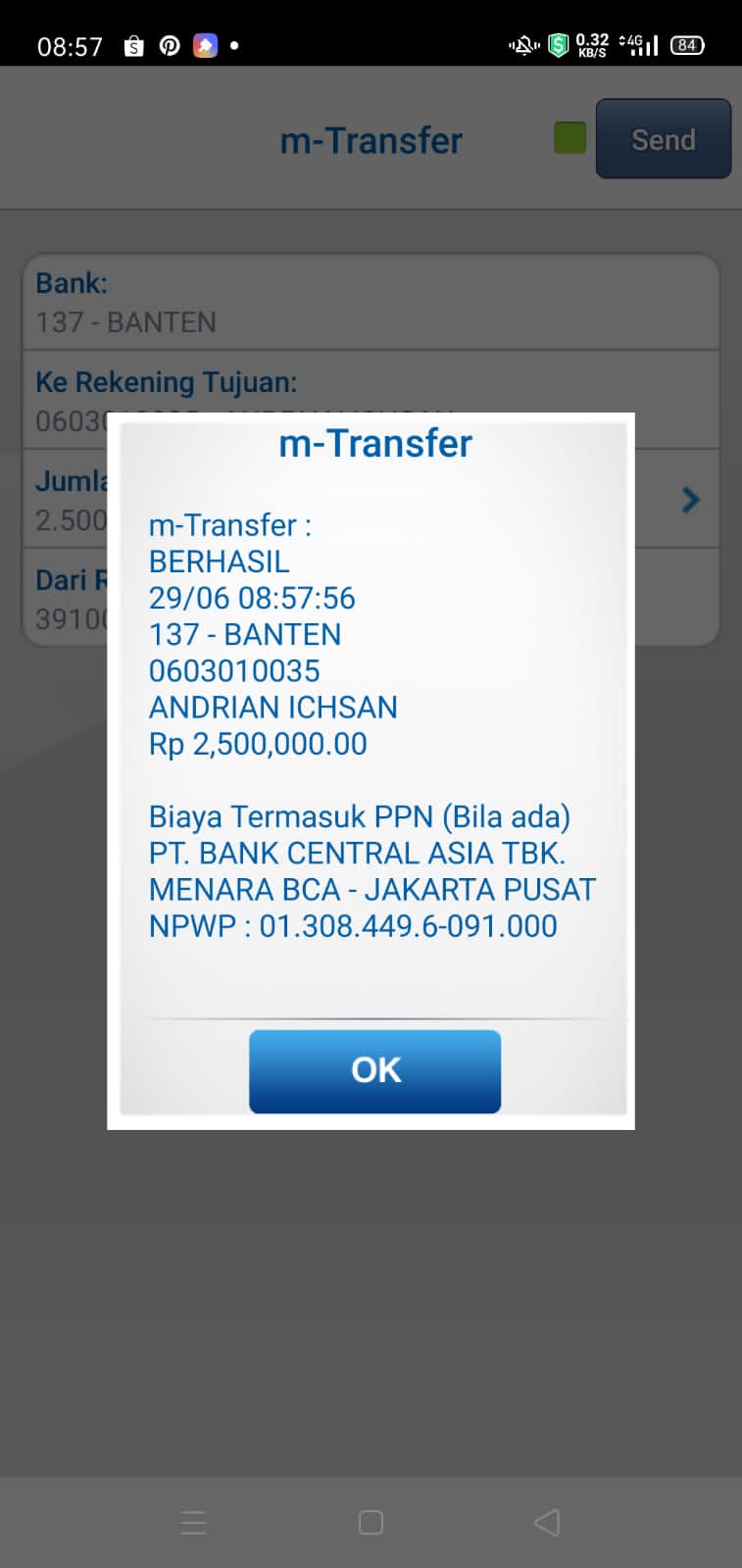Tap the Send button
Viewport: 742px width, 1568px height.
(663, 139)
